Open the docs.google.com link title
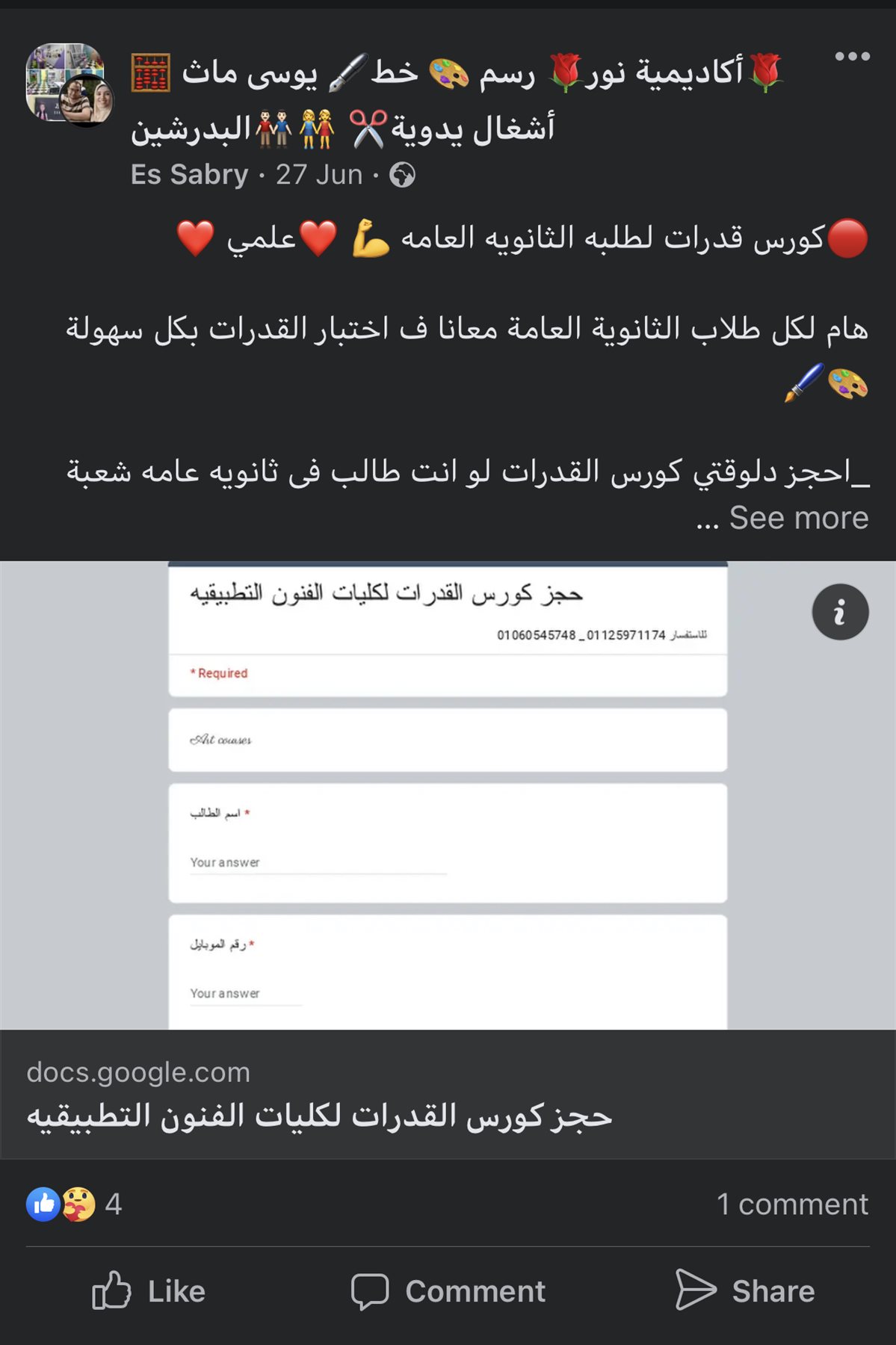This screenshot has height=1345, width=896. pos(319,1116)
